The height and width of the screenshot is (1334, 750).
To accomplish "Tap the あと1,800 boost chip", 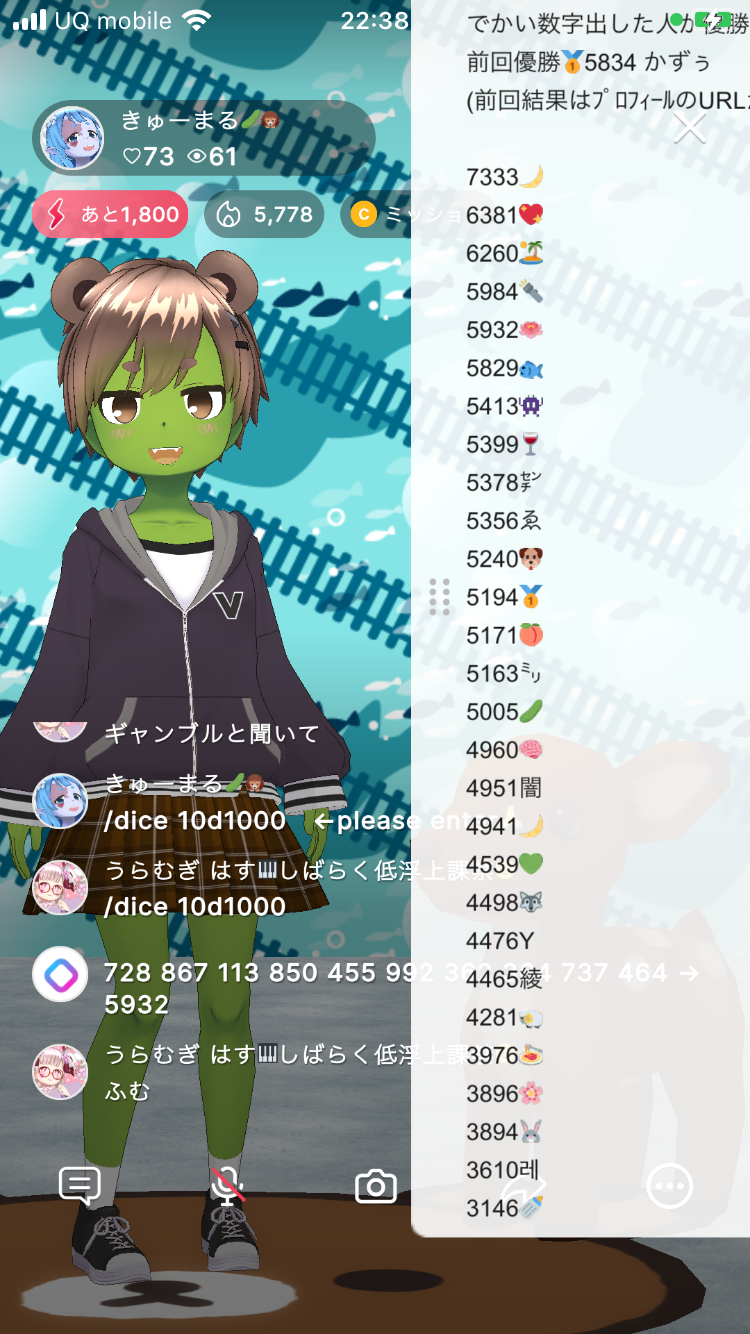I will coord(110,214).
